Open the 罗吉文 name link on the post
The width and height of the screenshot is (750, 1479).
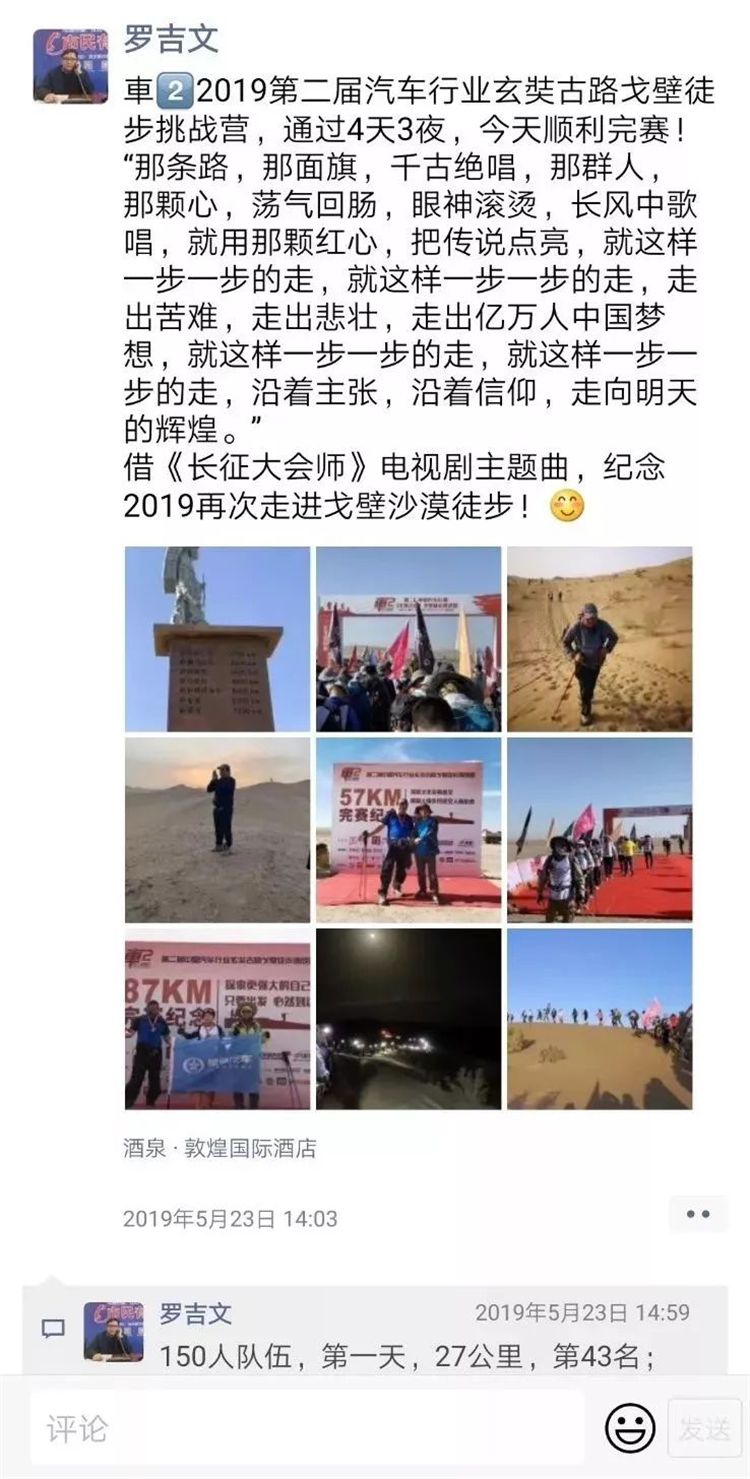click(170, 38)
